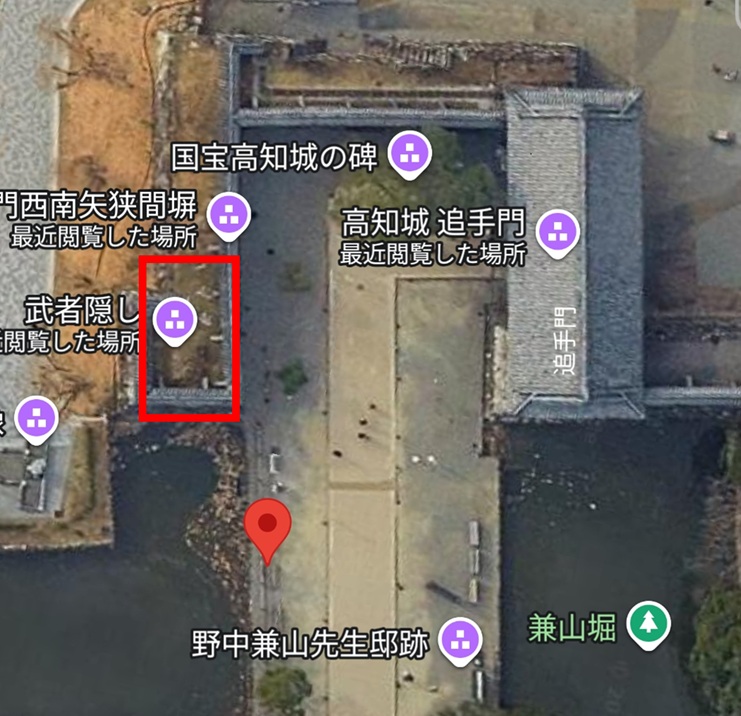This screenshot has height=716, width=741.
Task: Open the green 兼山堀 park marker
Action: [x=649, y=624]
